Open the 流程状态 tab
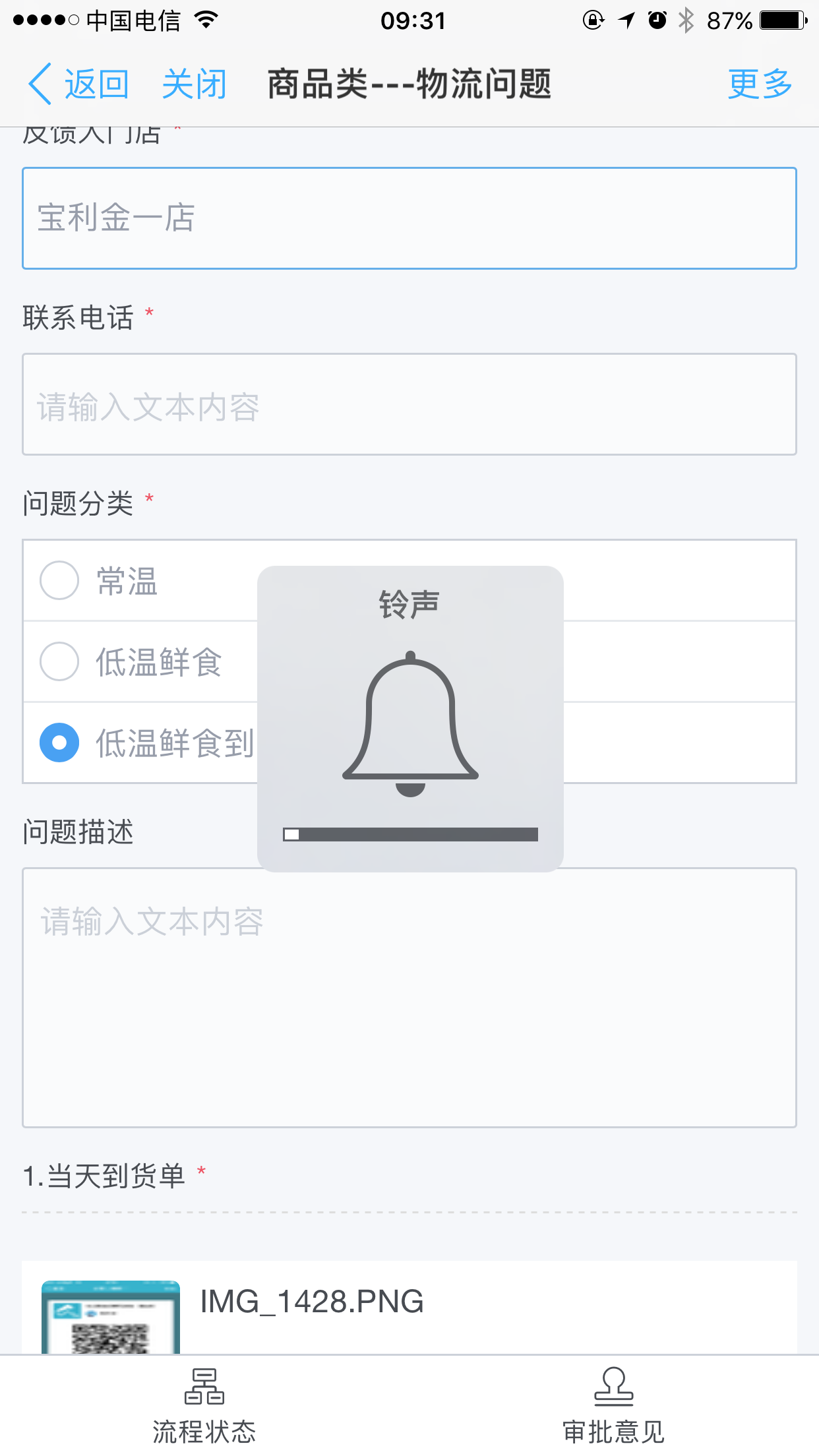This screenshot has height=1456, width=819. (x=204, y=1406)
